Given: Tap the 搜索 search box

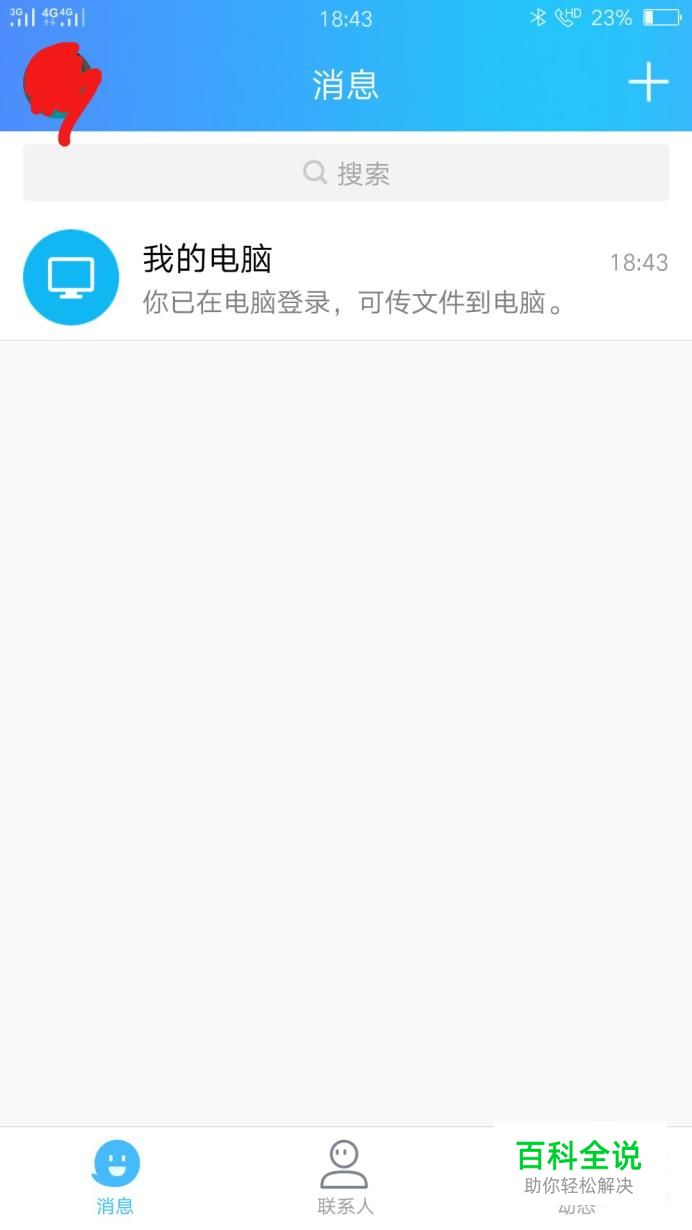Looking at the screenshot, I should [x=346, y=173].
